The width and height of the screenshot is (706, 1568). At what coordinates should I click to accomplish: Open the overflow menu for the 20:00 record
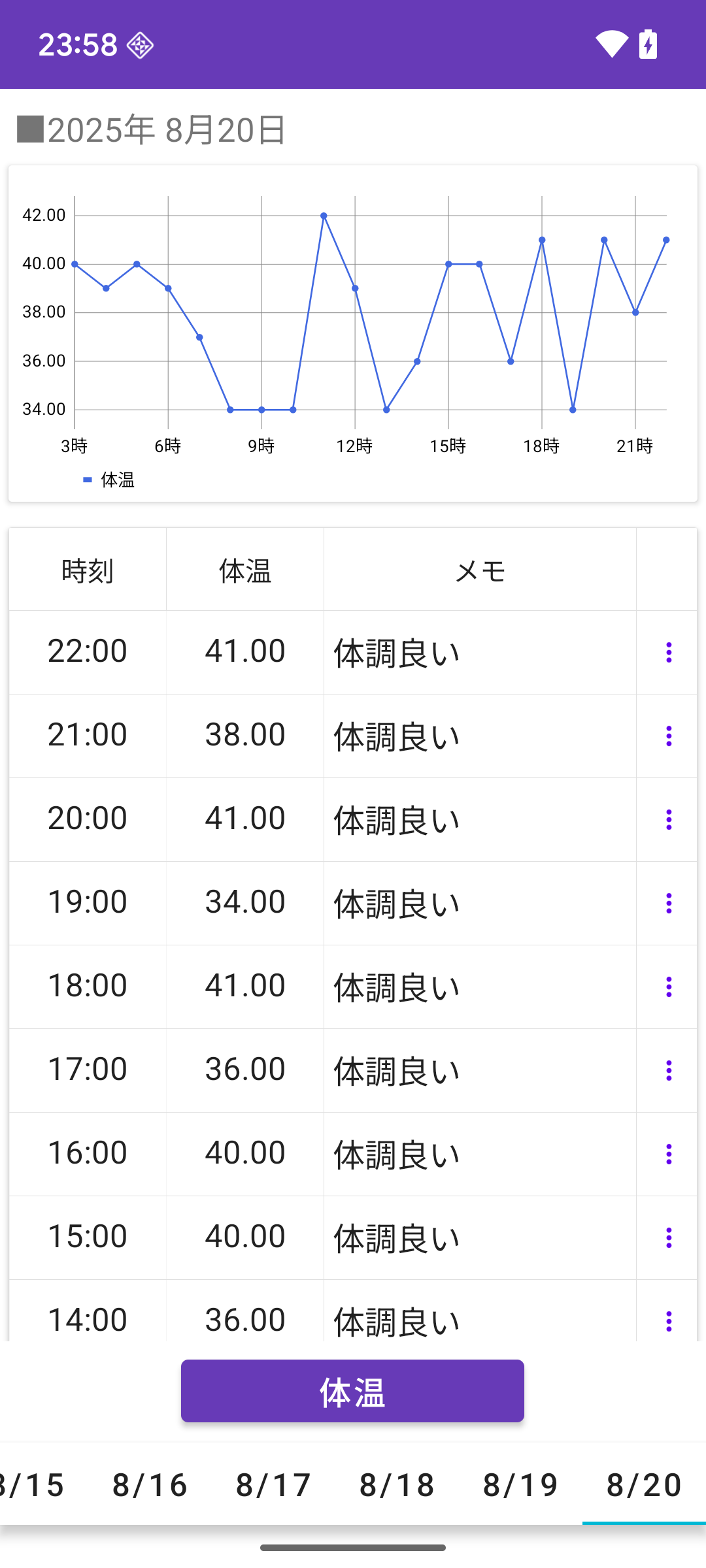tap(668, 819)
